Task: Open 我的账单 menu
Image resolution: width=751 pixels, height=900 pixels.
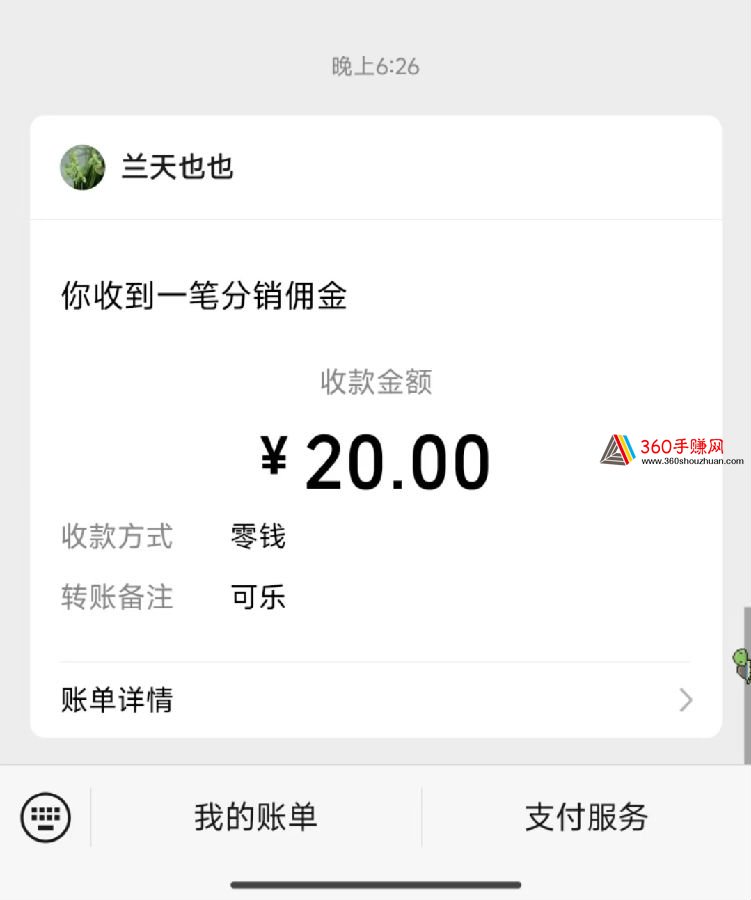Action: coord(256,817)
